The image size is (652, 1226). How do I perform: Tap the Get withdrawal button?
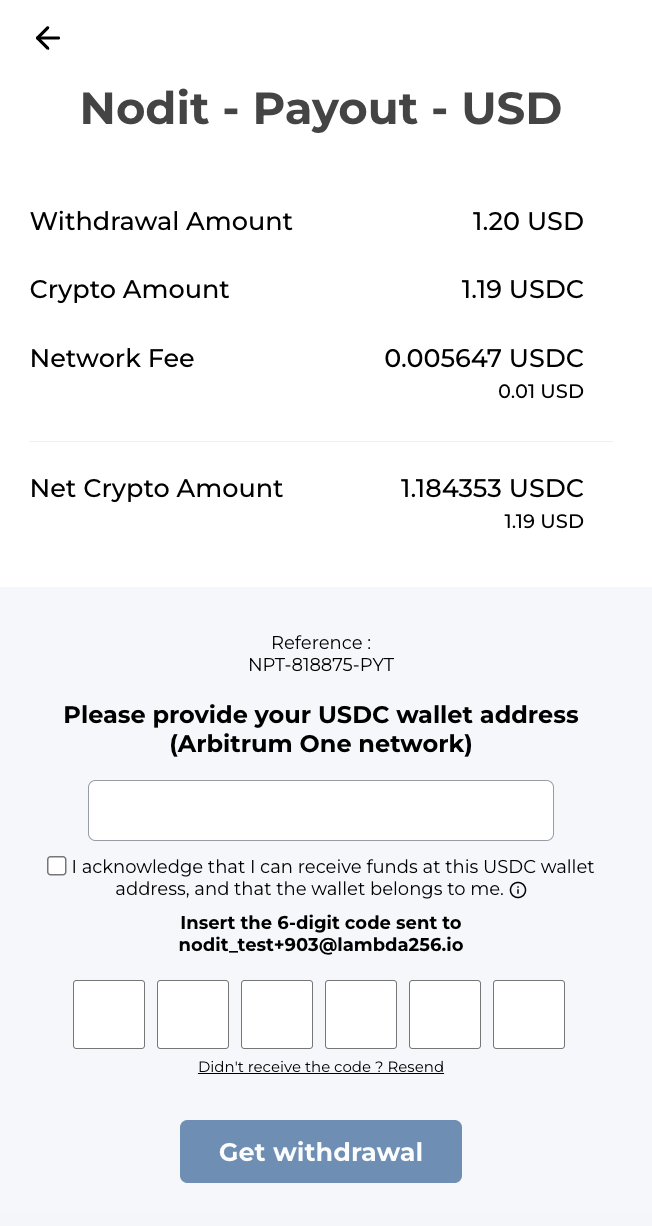(x=320, y=1152)
